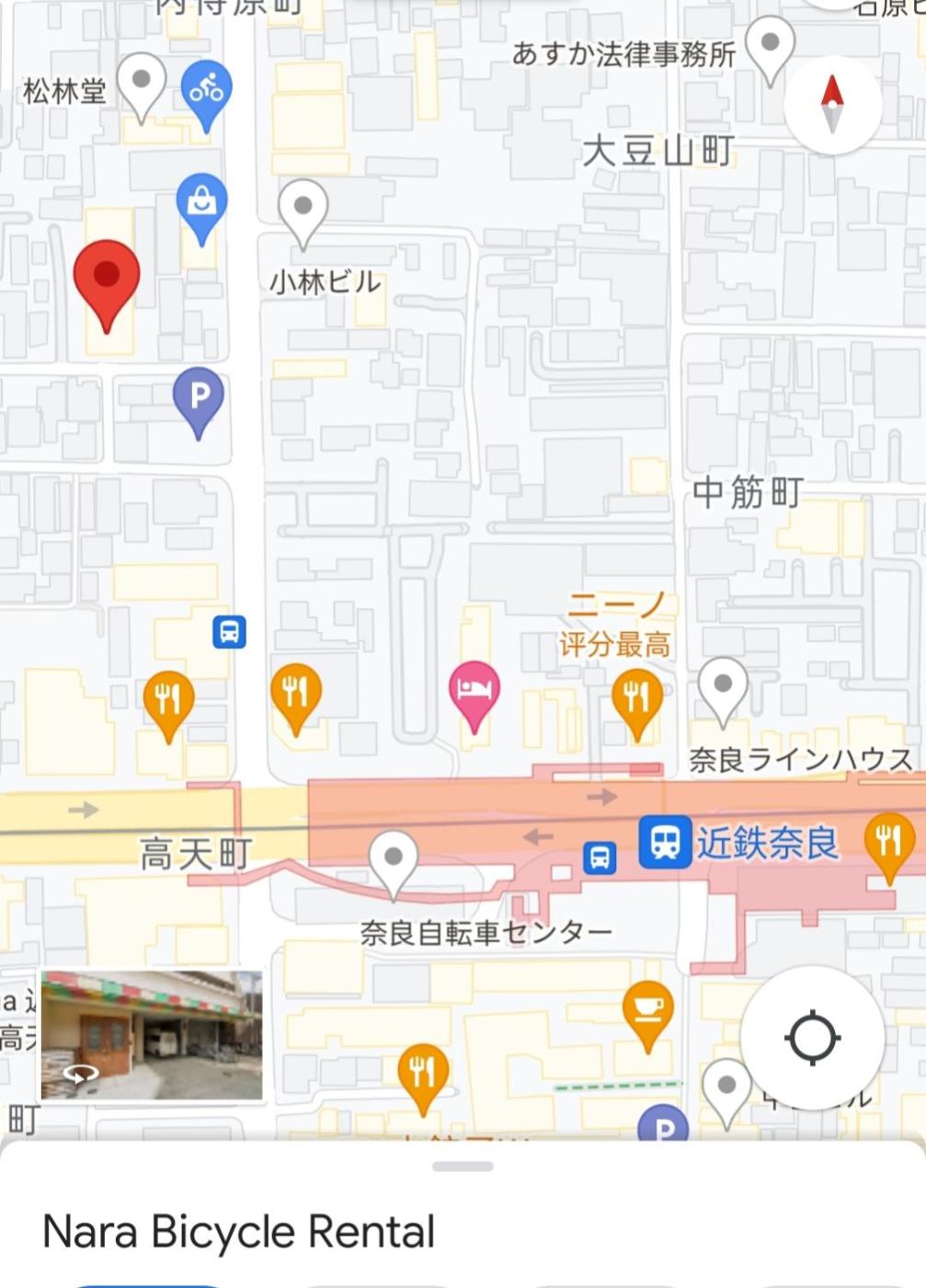The width and height of the screenshot is (926, 1288).
Task: Open the Nara Bicycle Rental place sheet
Action: 239,1231
